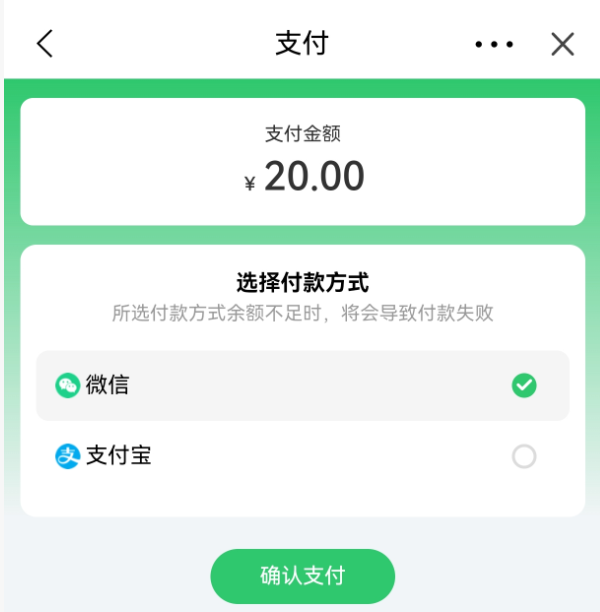600x612 pixels.
Task: Tap the 确认支付 button
Action: point(302,576)
